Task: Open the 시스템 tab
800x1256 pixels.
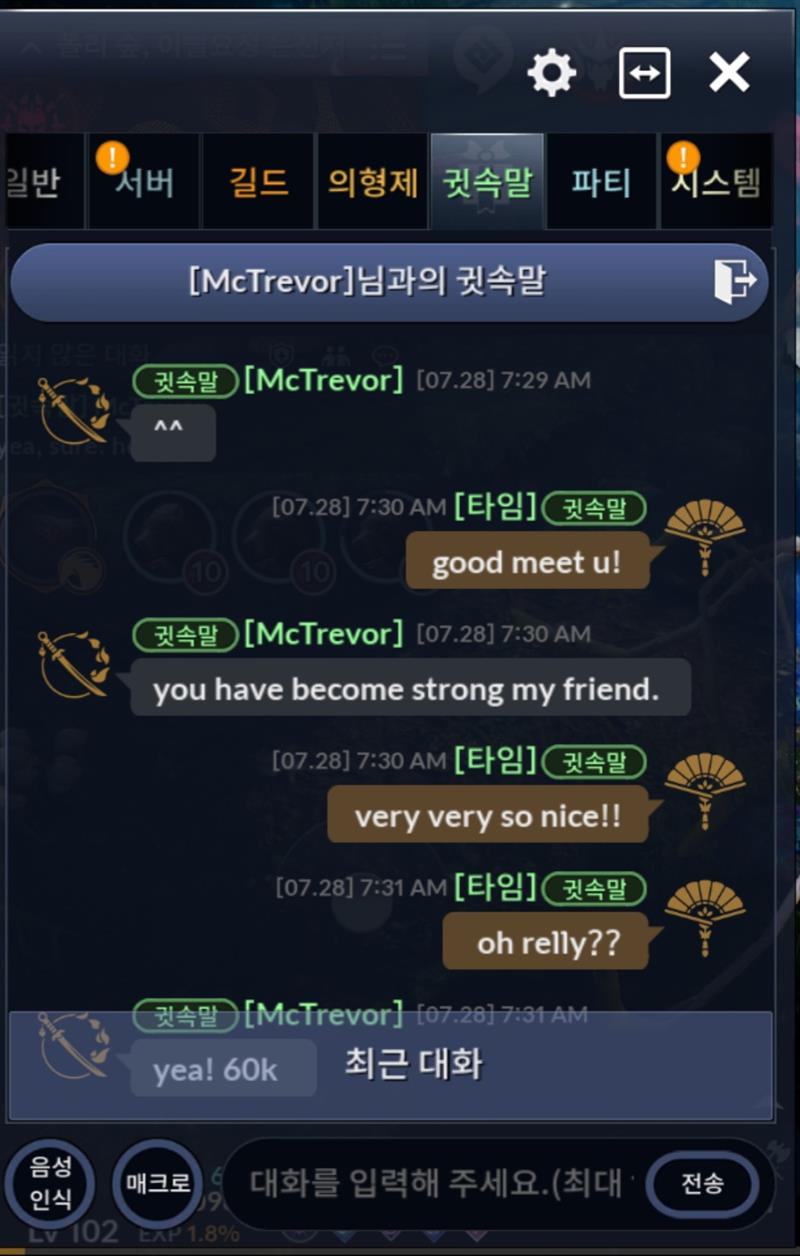Action: [716, 183]
